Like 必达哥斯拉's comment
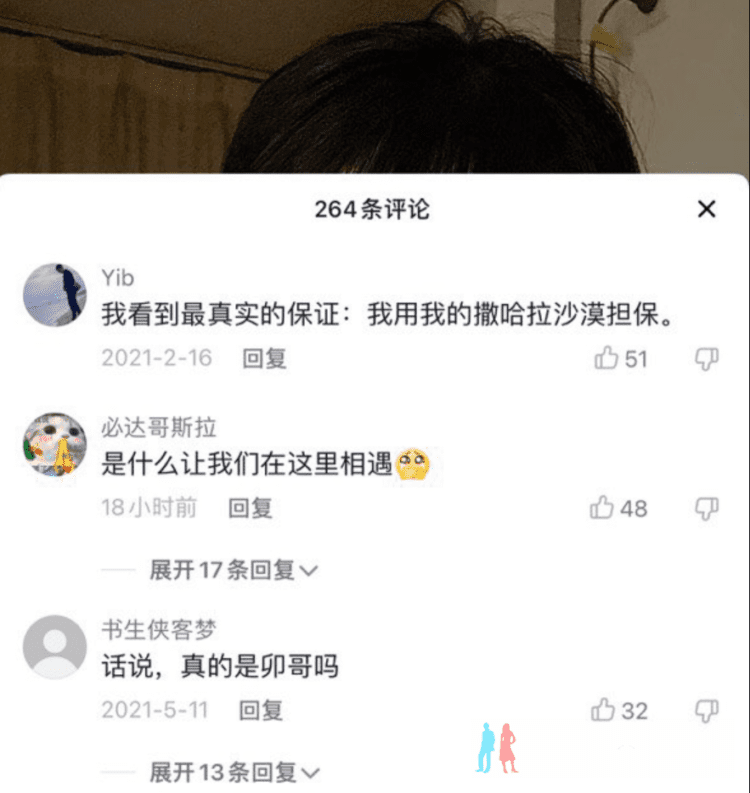Viewport: 750px width, 793px height. [x=602, y=508]
